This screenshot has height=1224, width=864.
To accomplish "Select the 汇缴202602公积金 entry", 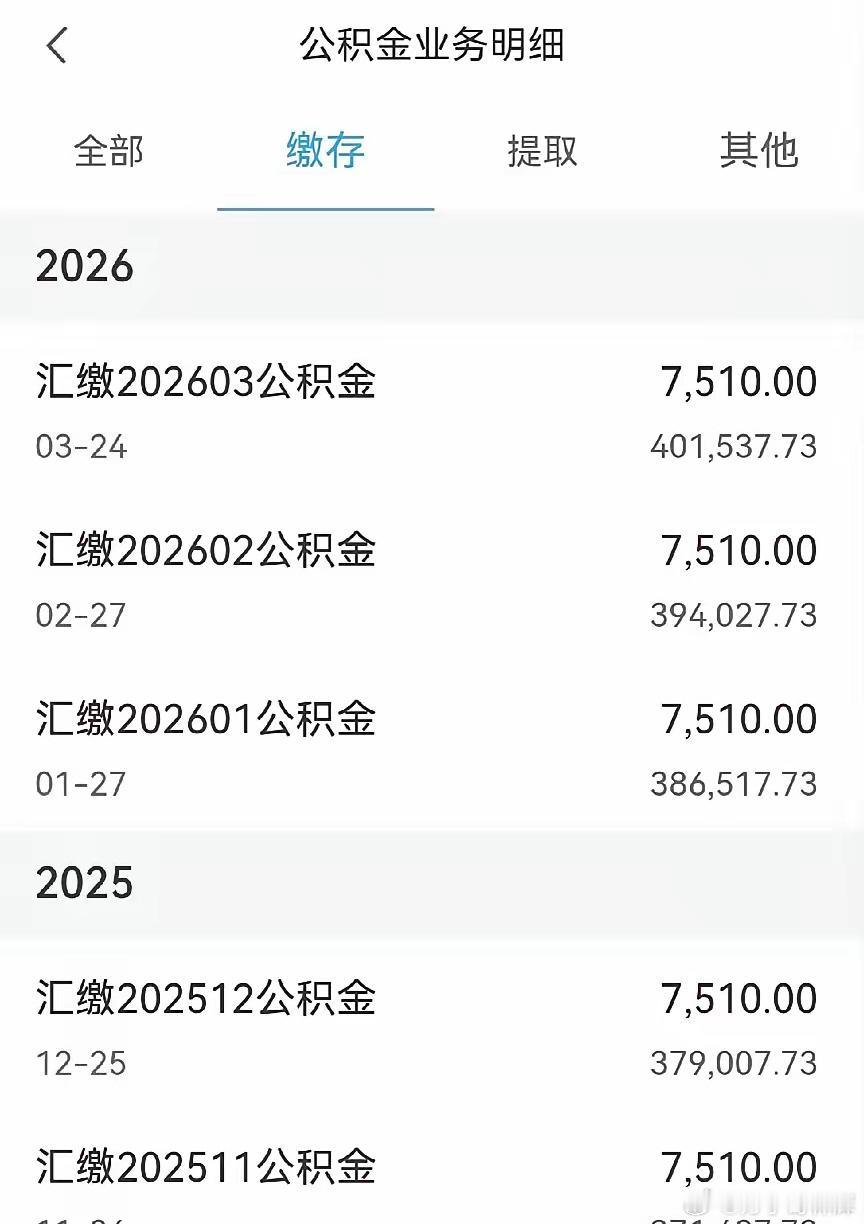I will 205,551.
